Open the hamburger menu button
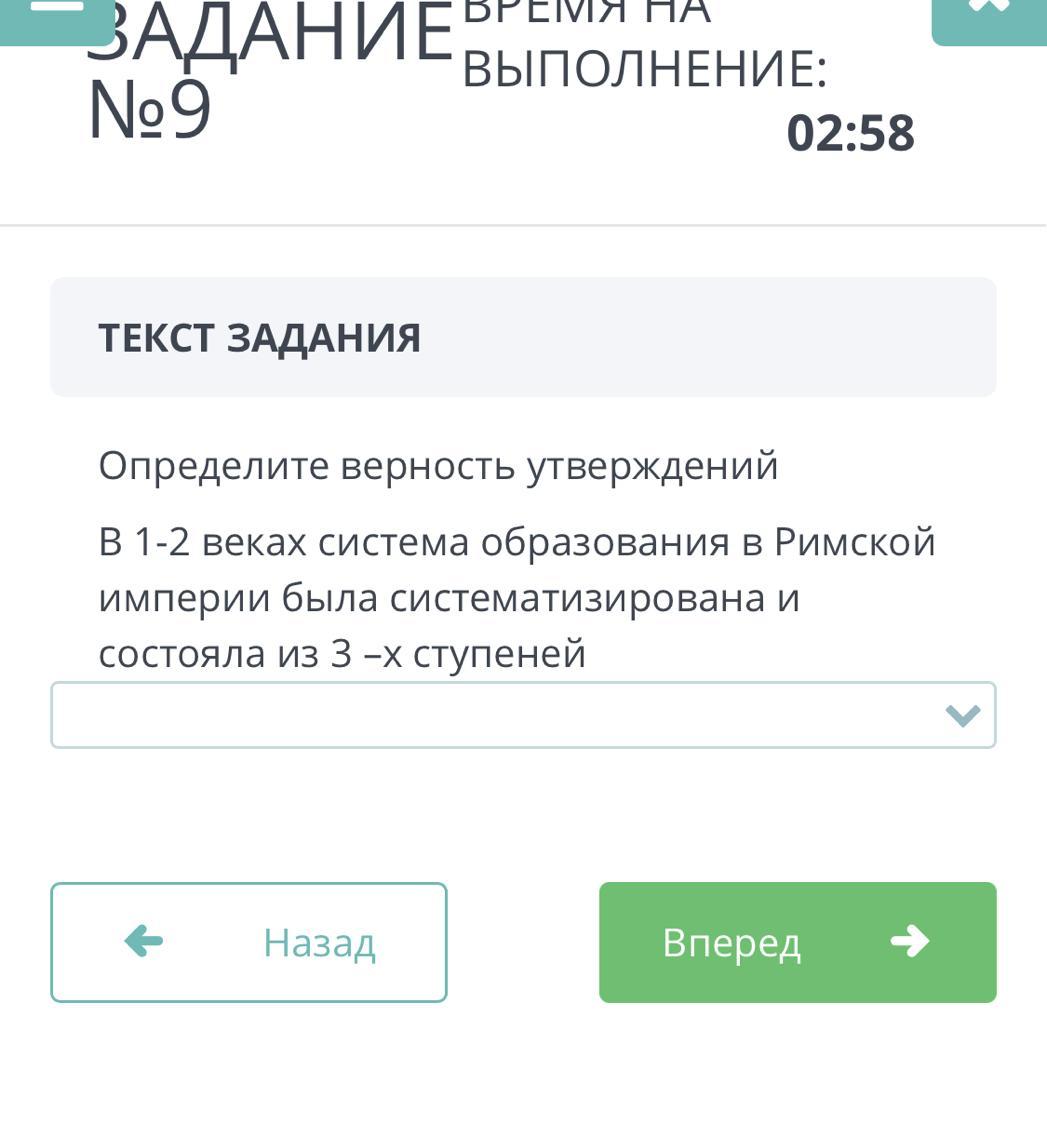 (56, 15)
